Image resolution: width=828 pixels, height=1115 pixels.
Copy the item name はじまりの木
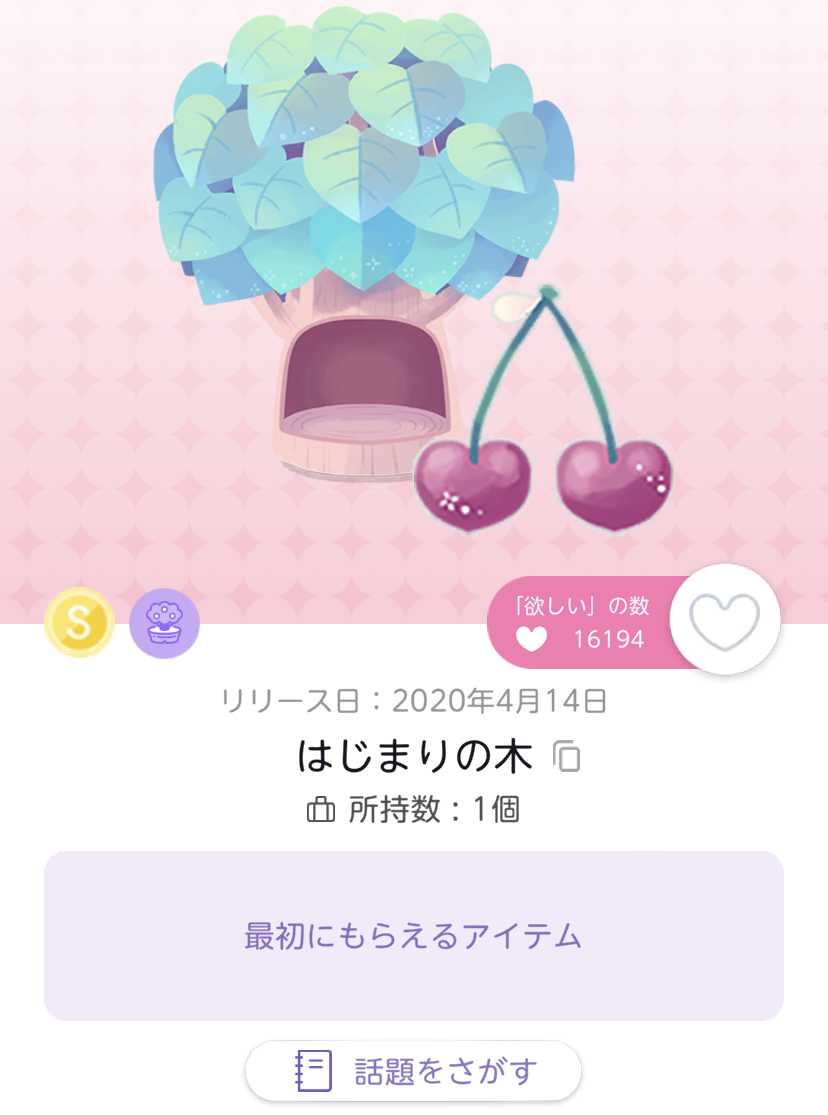tap(567, 757)
